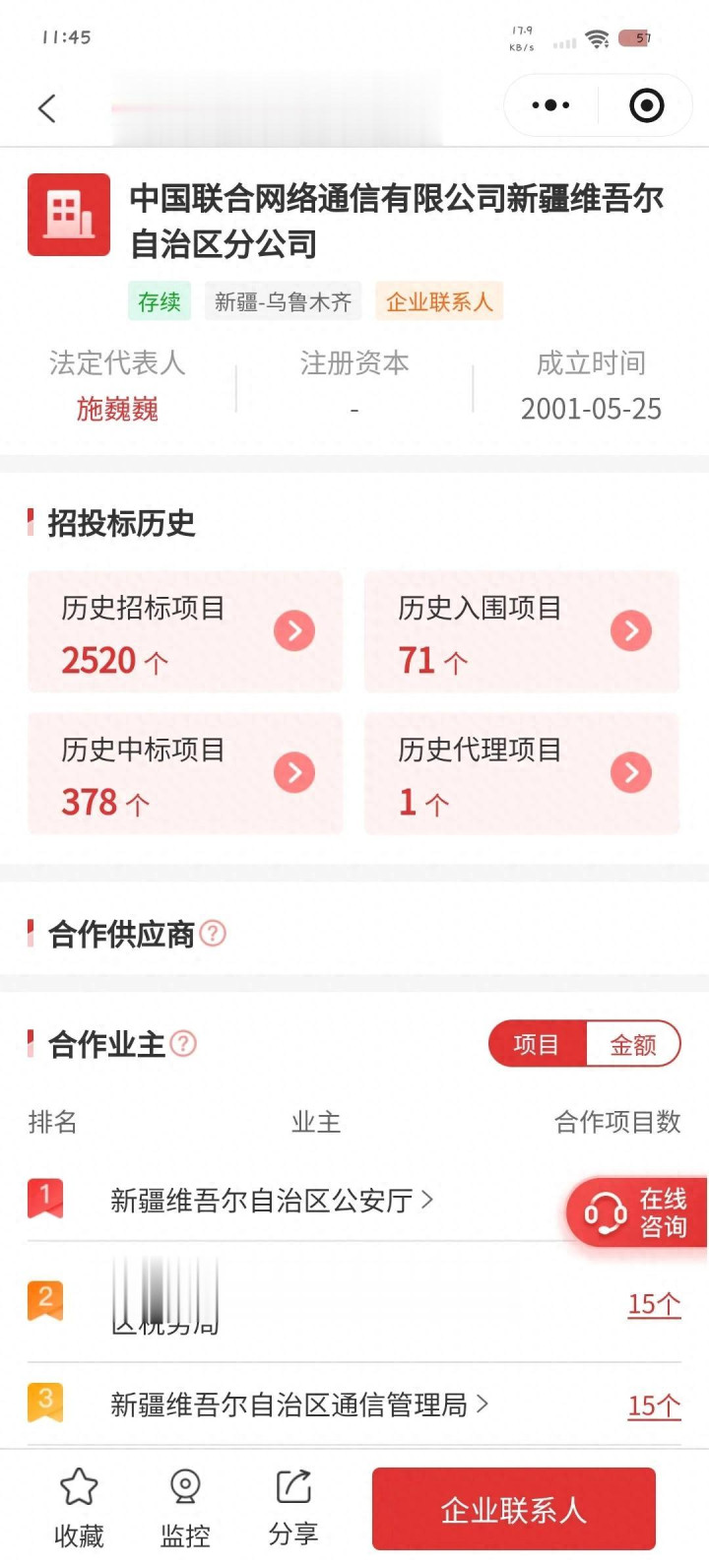The image size is (709, 1568).
Task: Show help for 合作供应商
Action: pos(213,933)
